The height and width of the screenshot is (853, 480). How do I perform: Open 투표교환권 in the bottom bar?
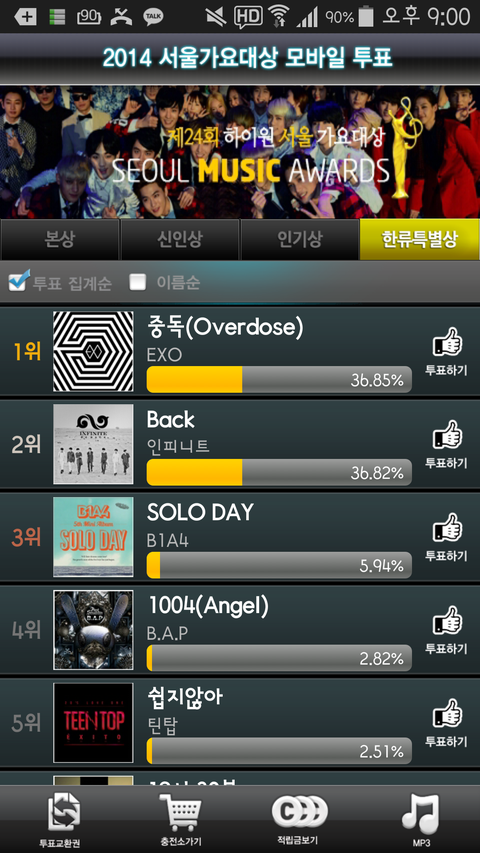(x=60, y=820)
